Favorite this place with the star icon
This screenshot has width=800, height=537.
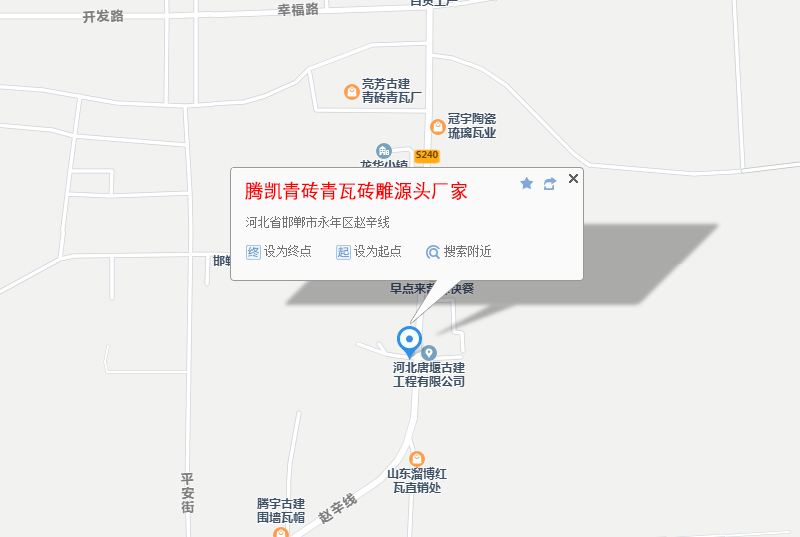click(527, 183)
